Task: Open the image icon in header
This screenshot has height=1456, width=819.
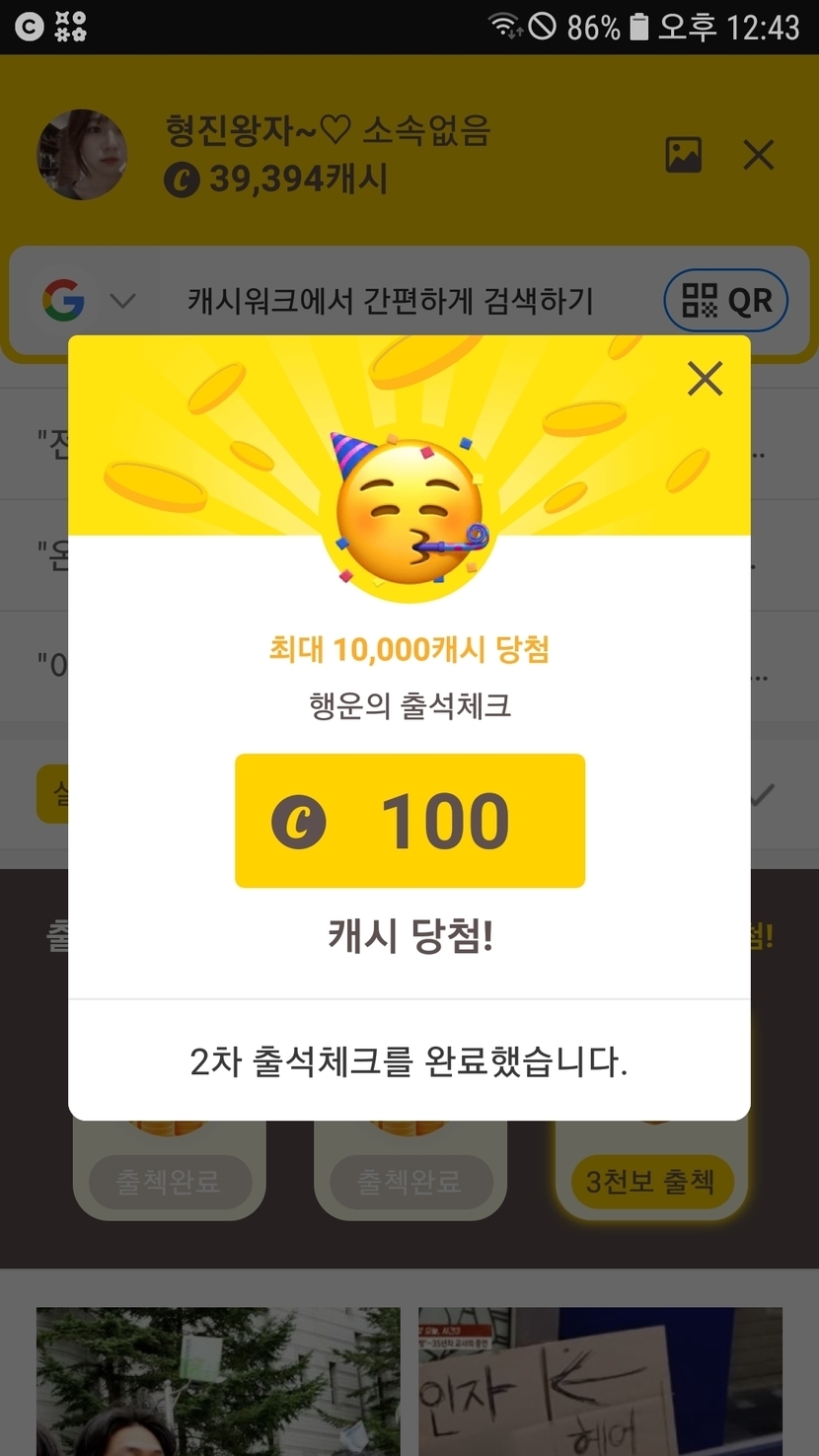Action: point(683,155)
